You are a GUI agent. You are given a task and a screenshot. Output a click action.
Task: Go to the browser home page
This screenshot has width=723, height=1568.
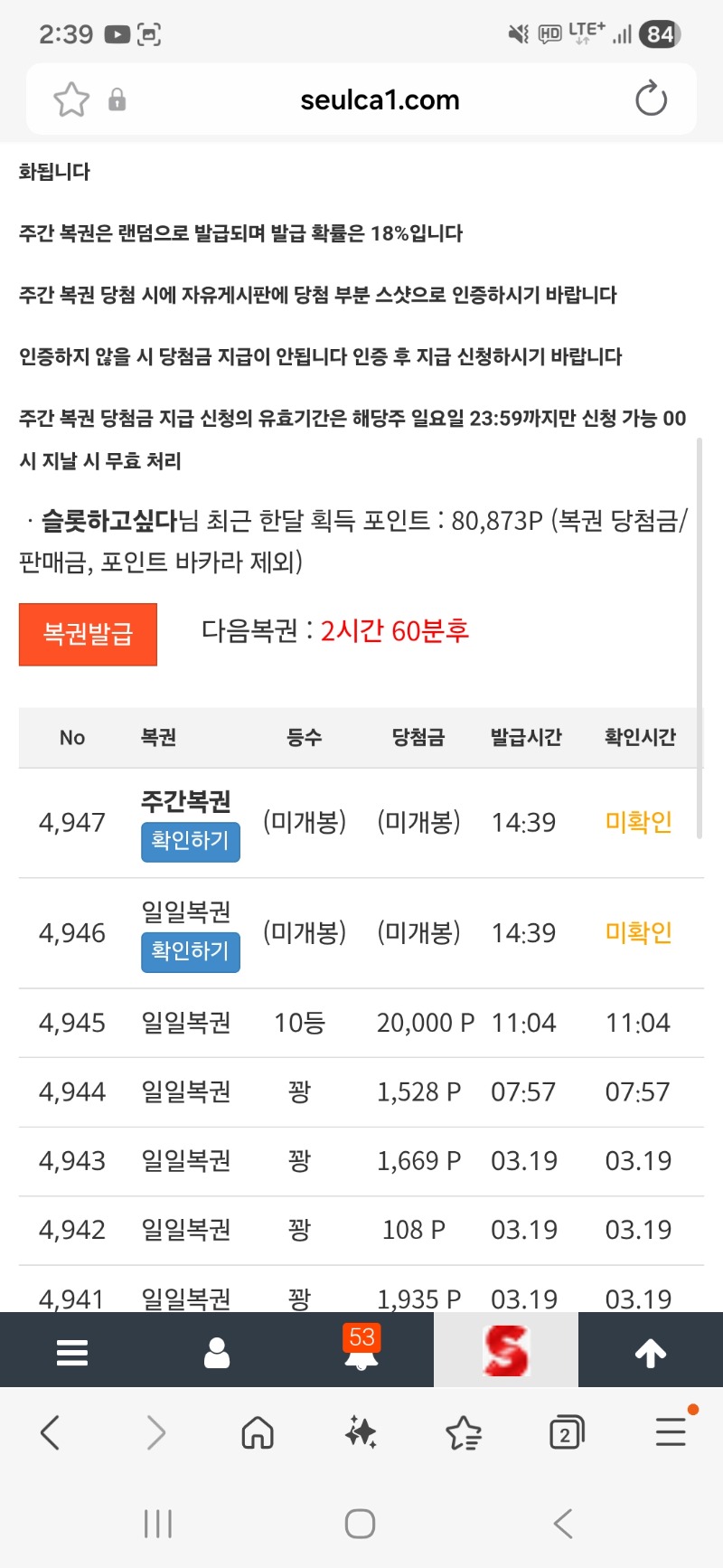click(258, 1433)
